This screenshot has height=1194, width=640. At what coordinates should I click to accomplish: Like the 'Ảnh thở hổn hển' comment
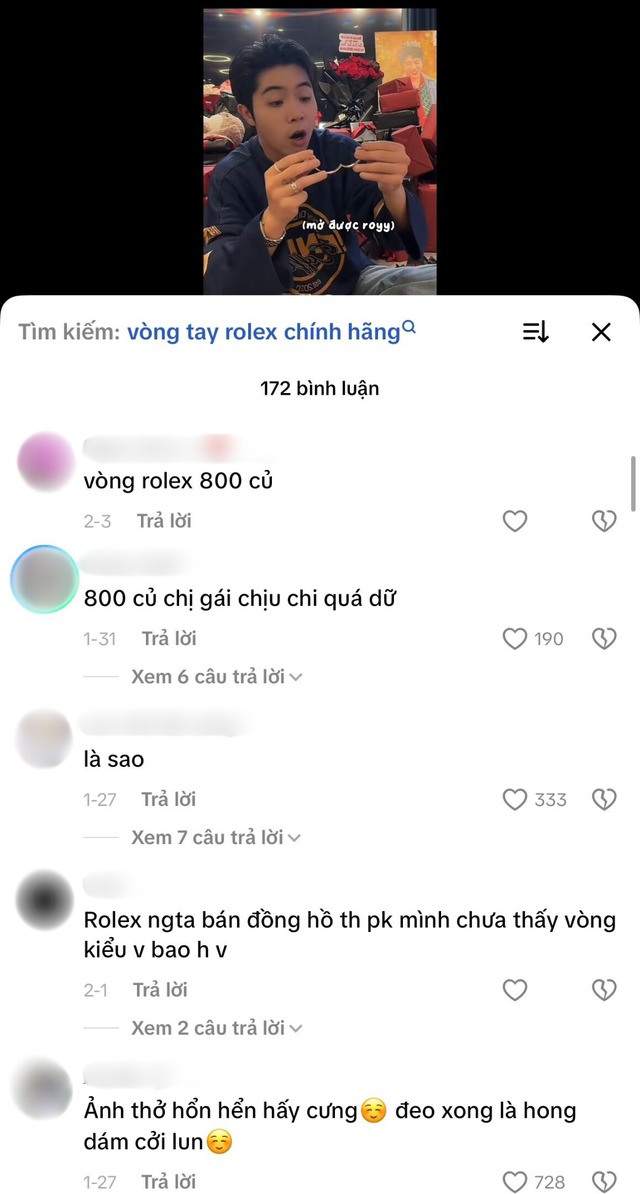(x=514, y=1182)
